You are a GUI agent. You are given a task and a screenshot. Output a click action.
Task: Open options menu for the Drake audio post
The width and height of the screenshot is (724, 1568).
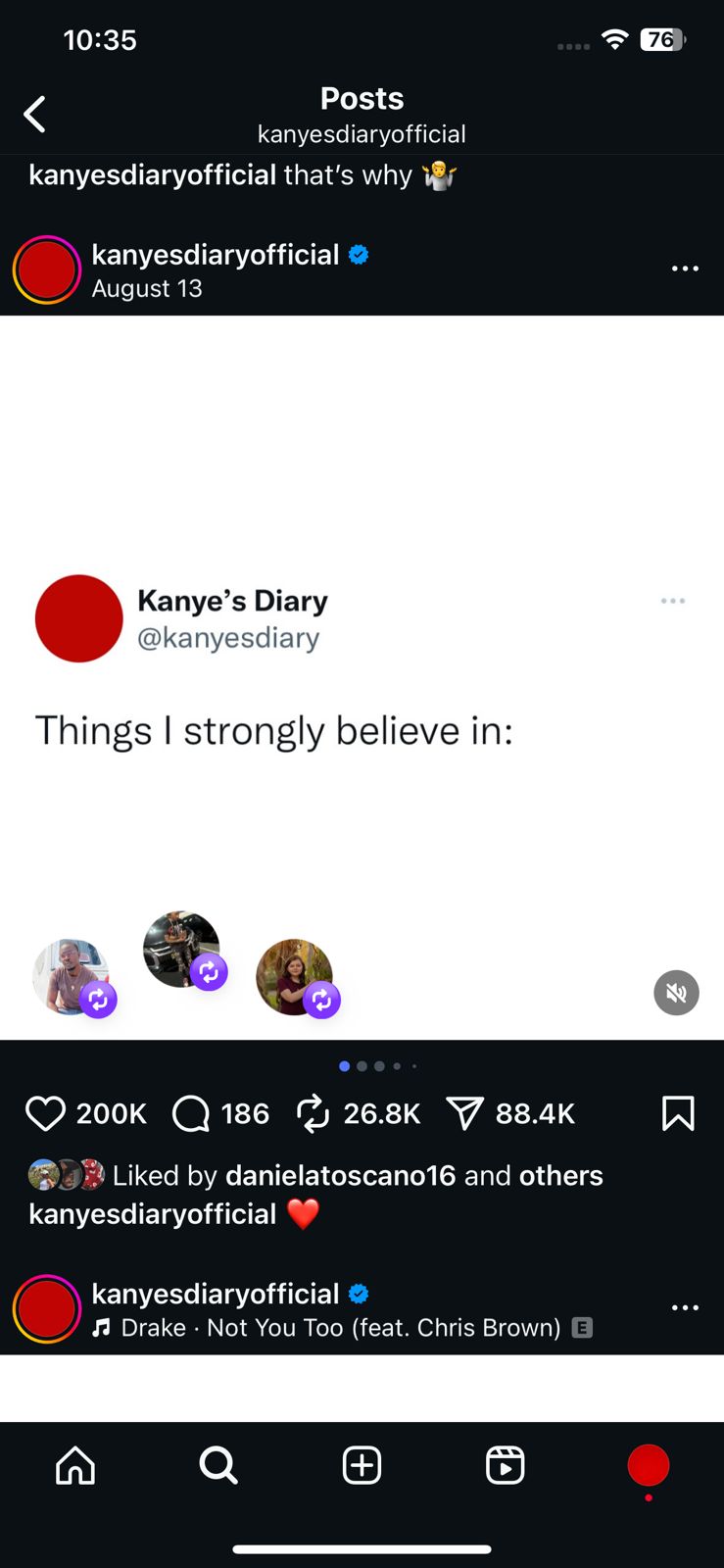pos(685,1307)
